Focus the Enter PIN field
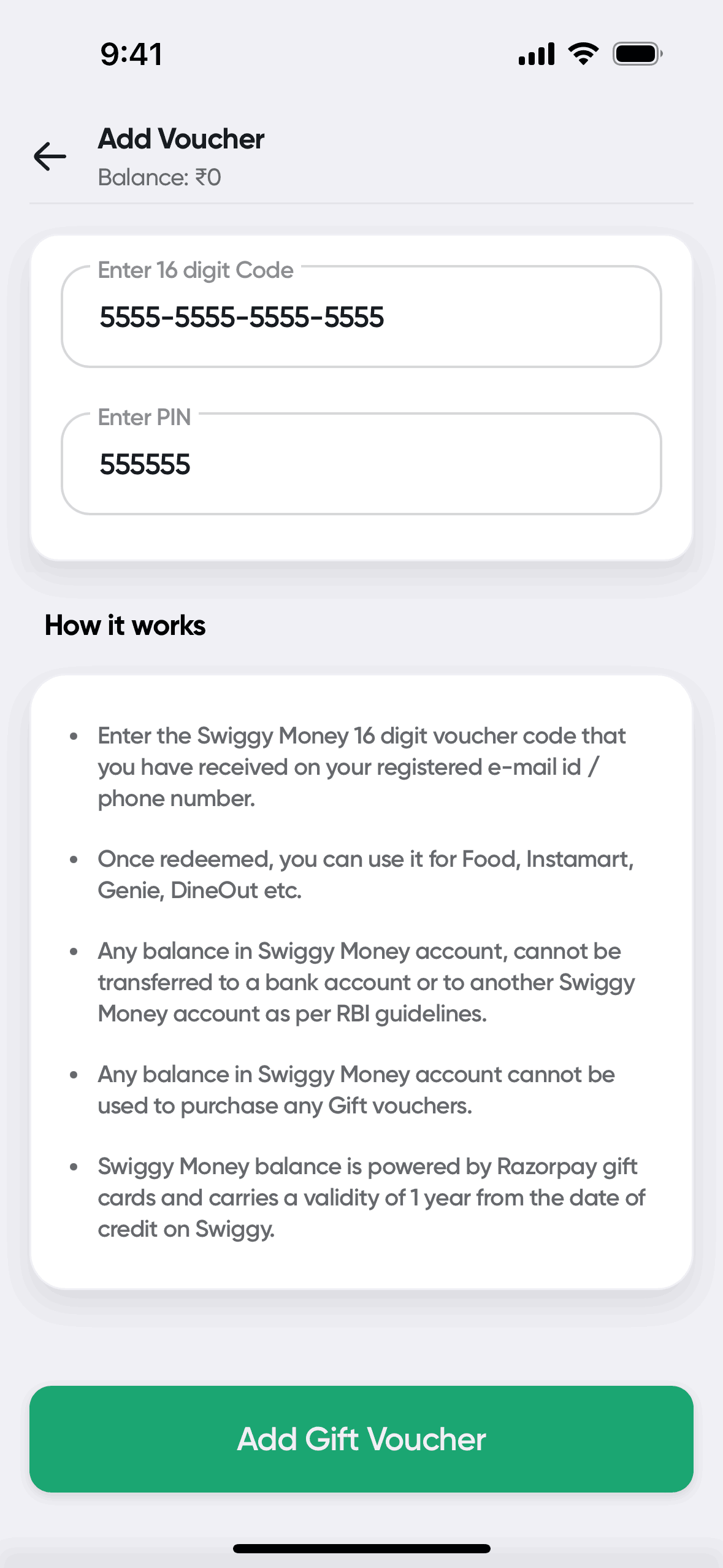723x1568 pixels. pos(361,464)
